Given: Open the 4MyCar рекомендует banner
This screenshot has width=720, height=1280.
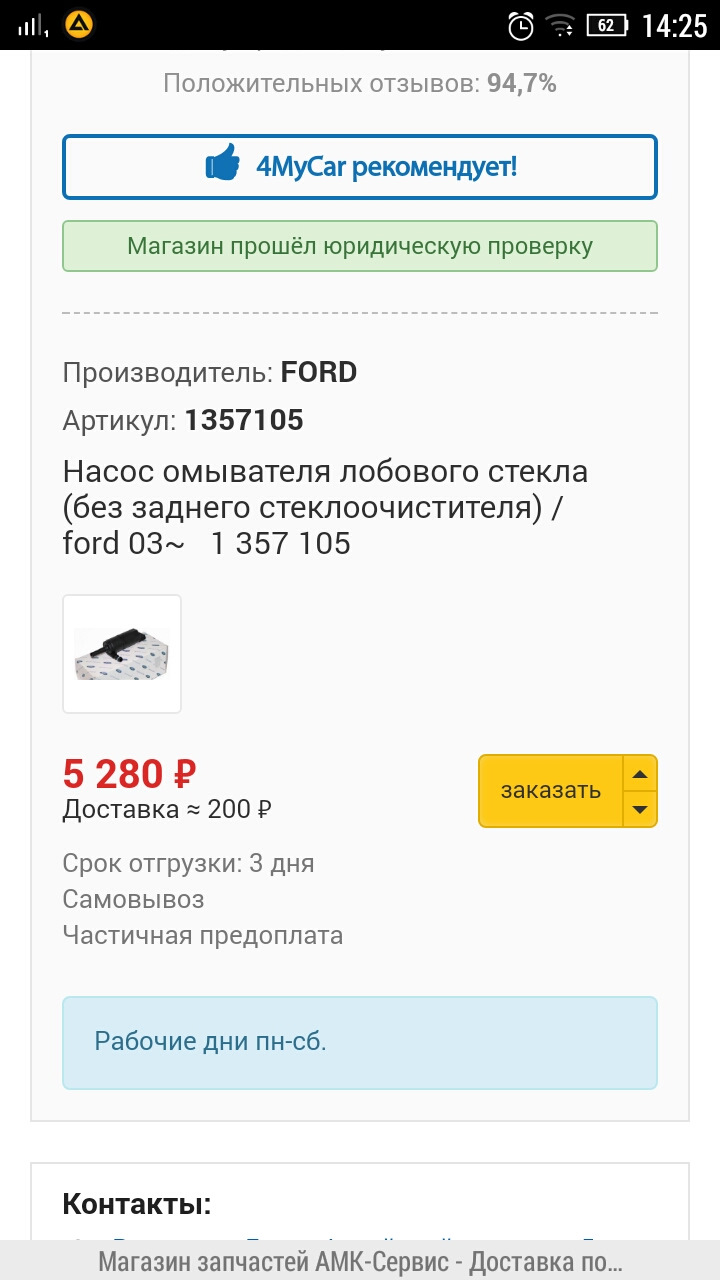Looking at the screenshot, I should click(360, 166).
